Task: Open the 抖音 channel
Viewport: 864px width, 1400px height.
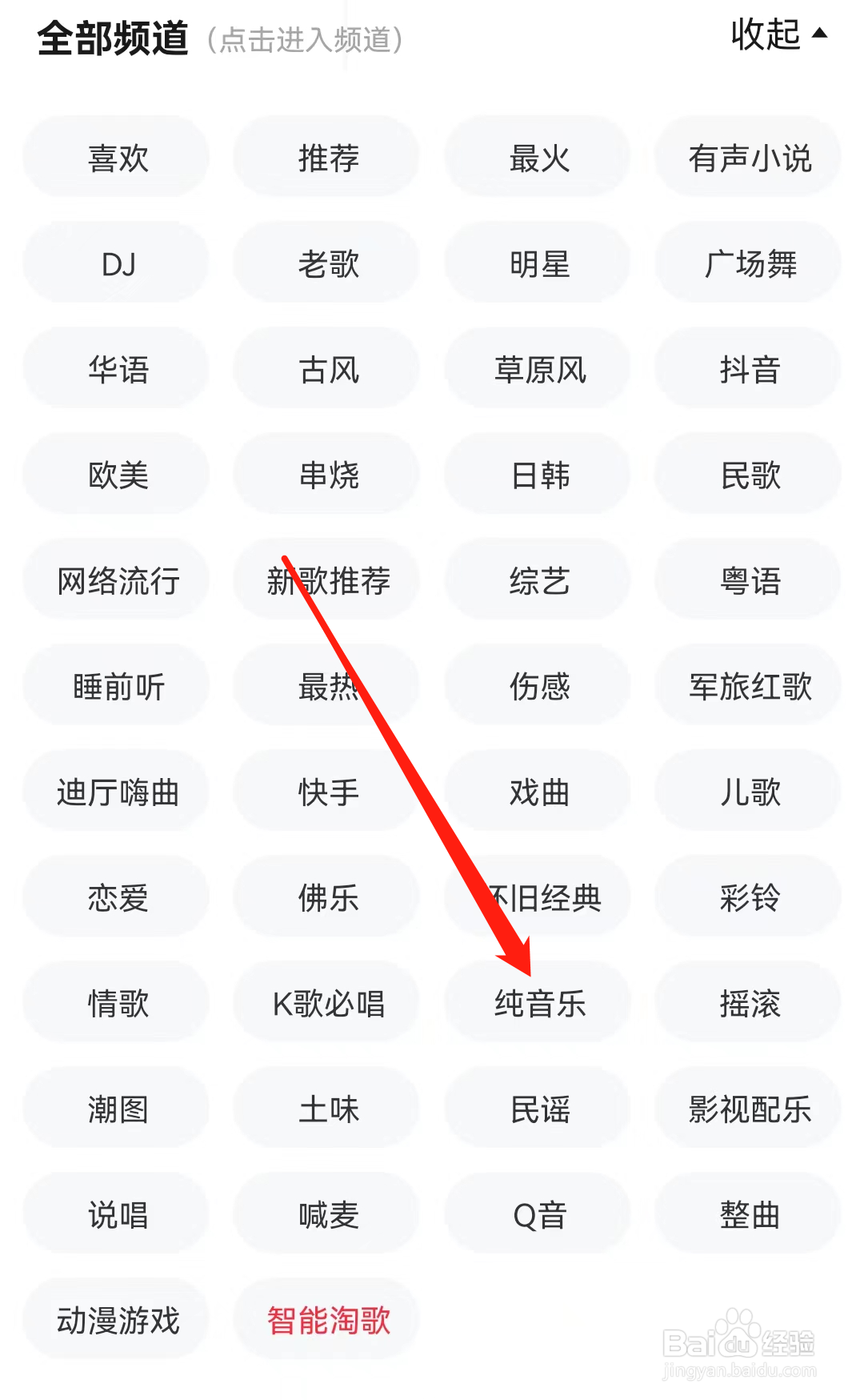Action: coord(747,368)
